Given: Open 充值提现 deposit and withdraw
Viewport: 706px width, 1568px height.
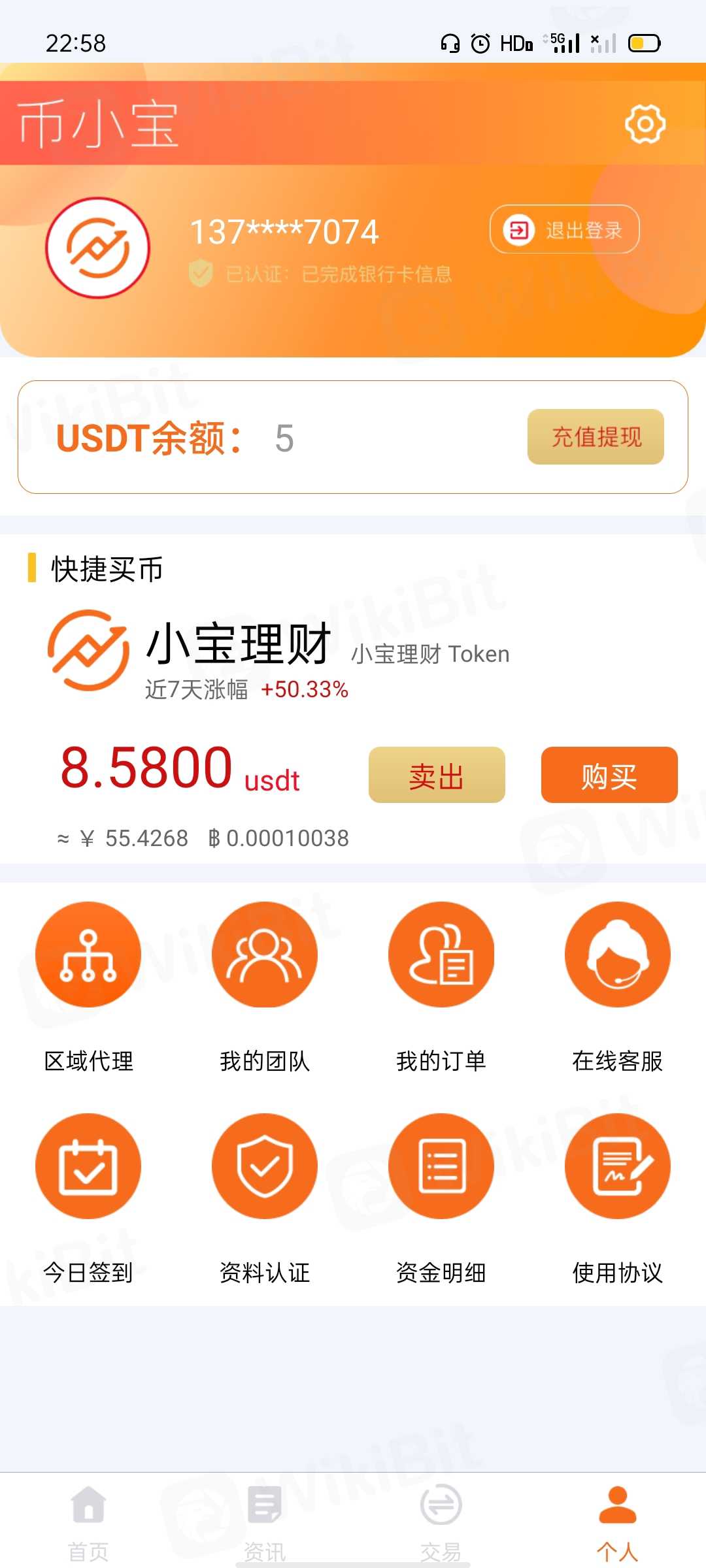Looking at the screenshot, I should 596,437.
